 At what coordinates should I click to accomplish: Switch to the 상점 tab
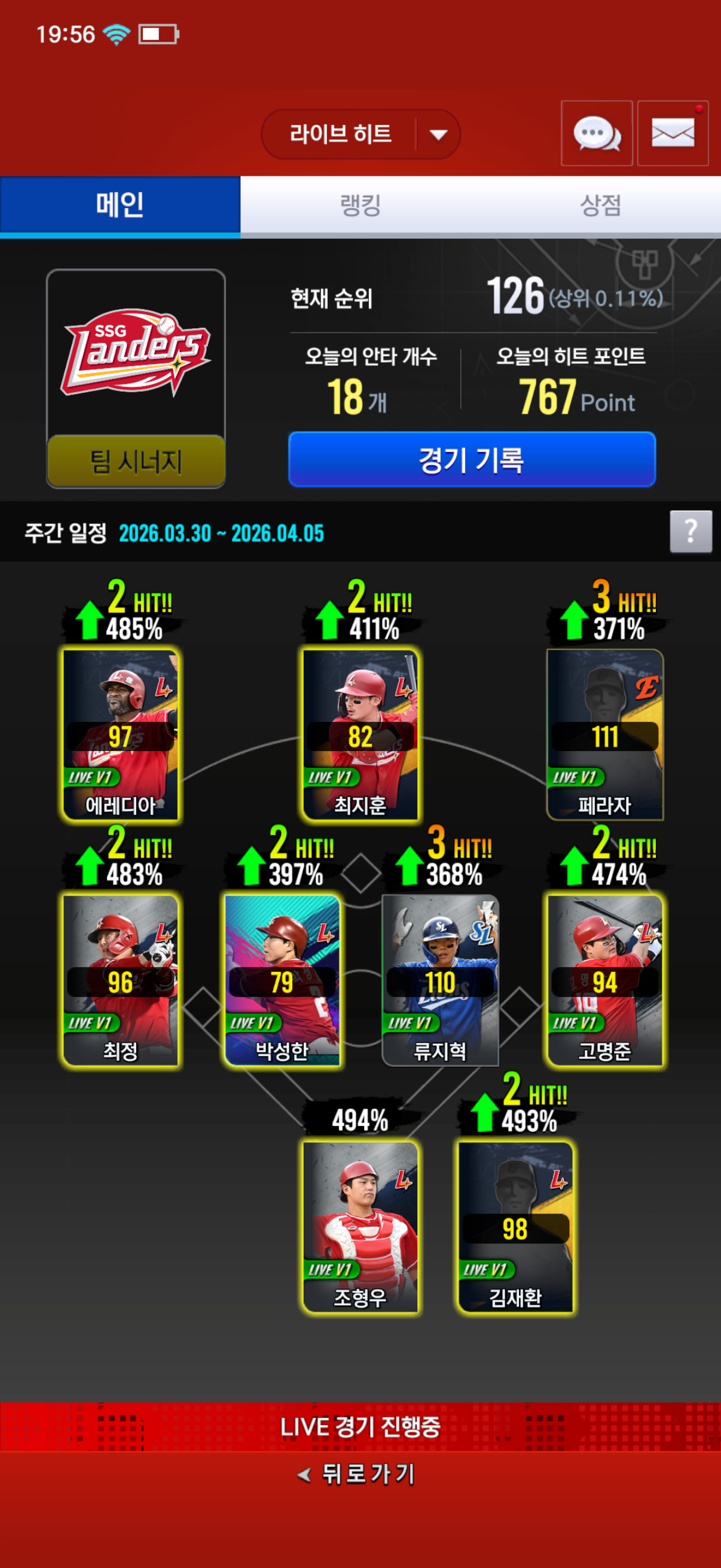click(600, 205)
